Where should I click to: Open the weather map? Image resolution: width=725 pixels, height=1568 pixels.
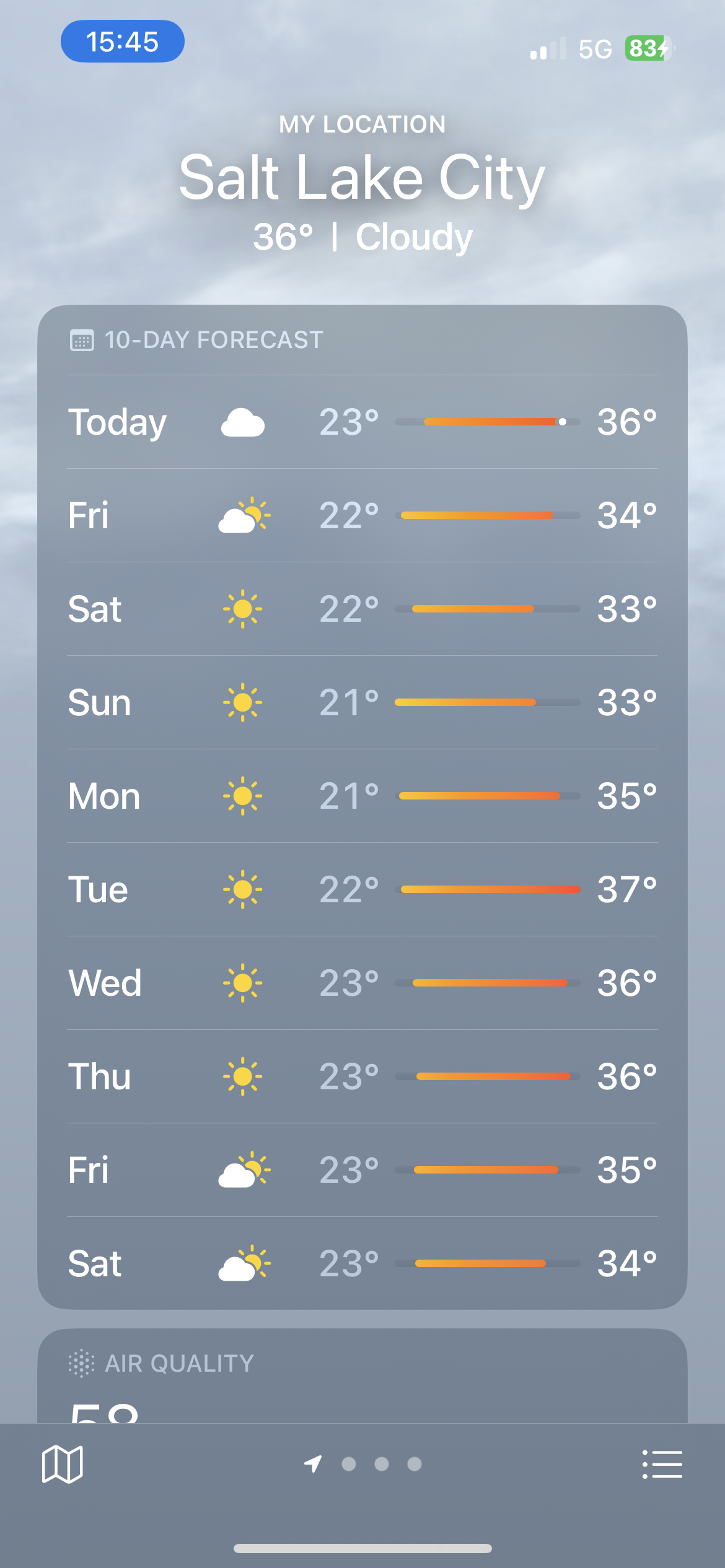(62, 1464)
